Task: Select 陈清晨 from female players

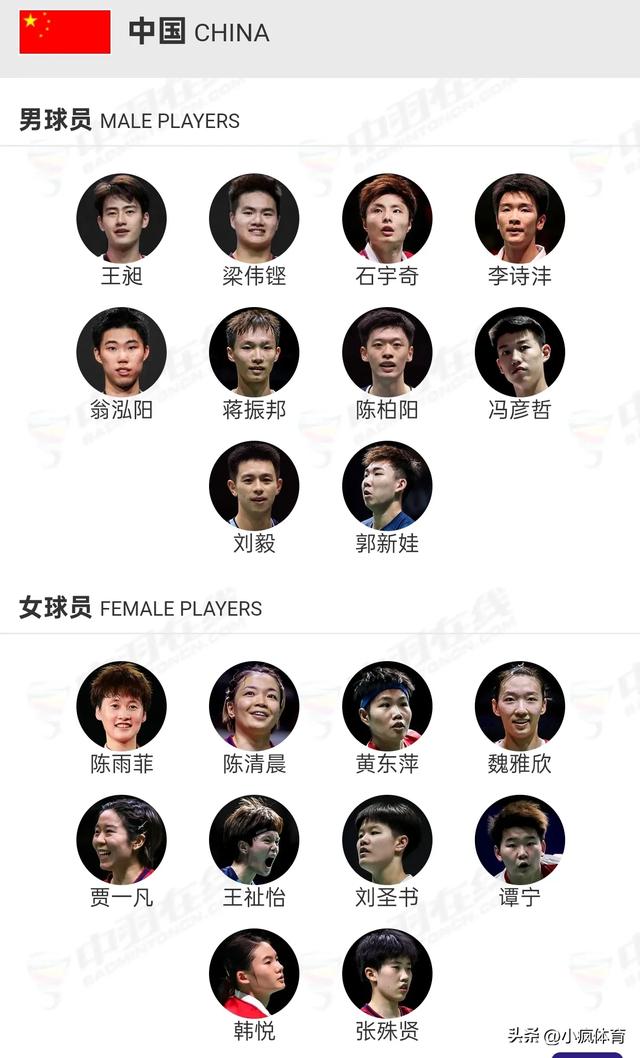Action: tap(254, 706)
